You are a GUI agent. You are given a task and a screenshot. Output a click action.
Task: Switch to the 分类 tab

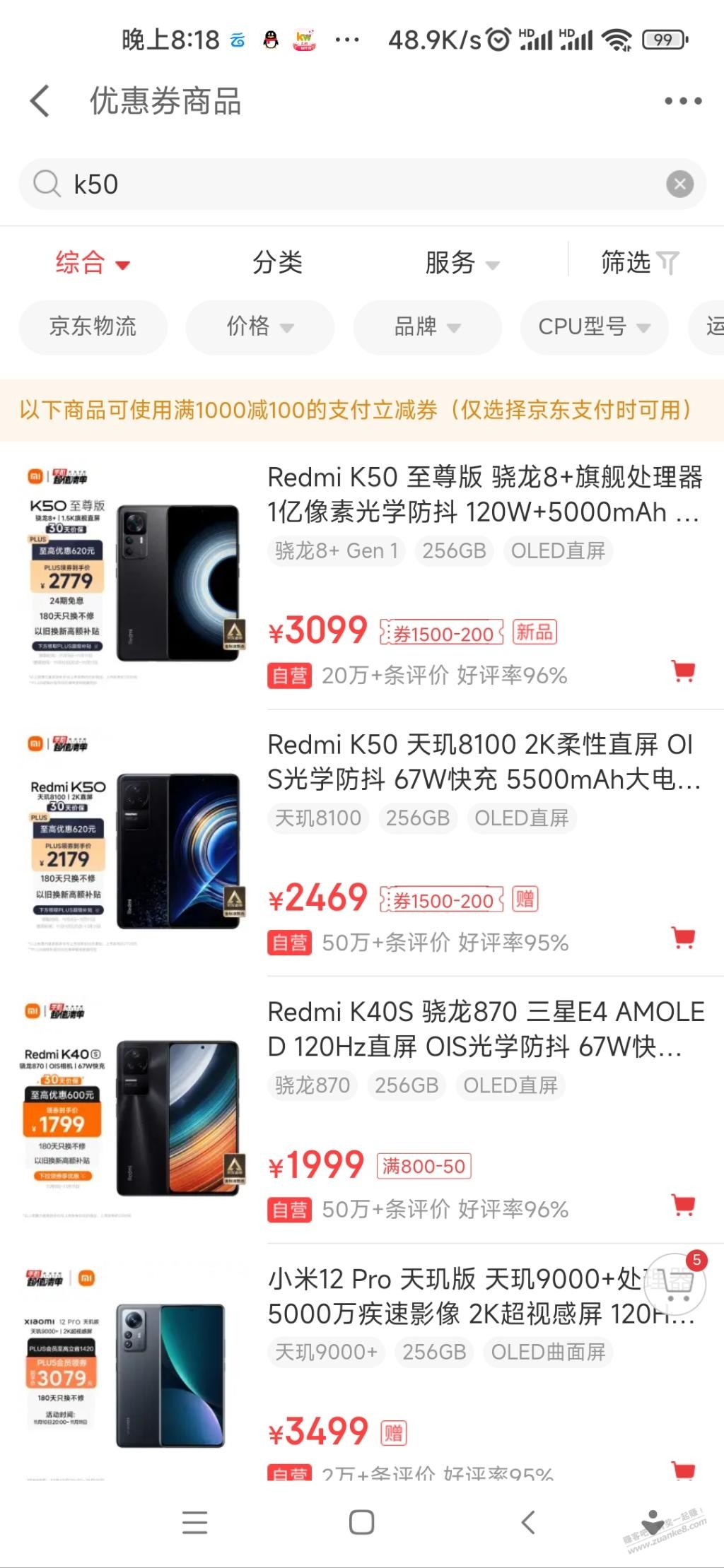(278, 263)
